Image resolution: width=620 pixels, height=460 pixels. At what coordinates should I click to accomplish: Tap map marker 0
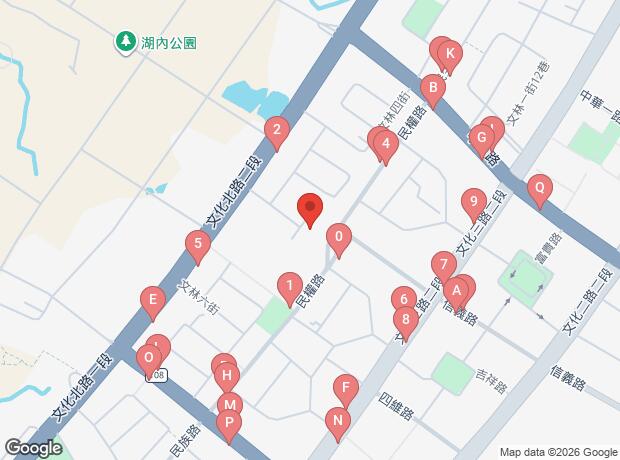(339, 241)
